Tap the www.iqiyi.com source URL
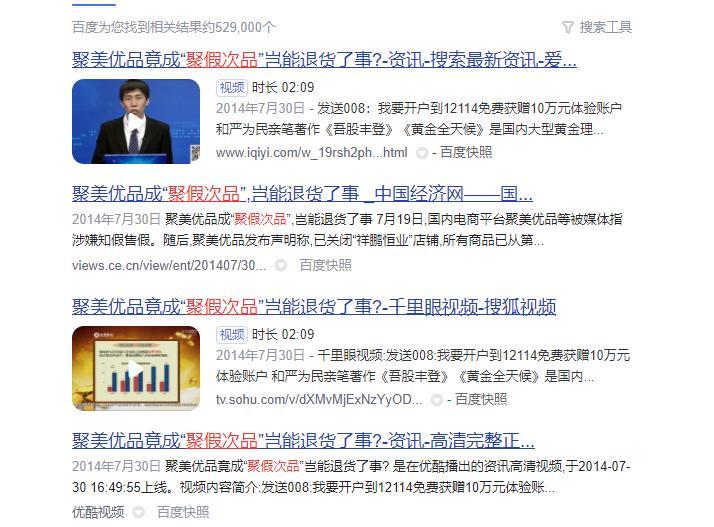 311,152
